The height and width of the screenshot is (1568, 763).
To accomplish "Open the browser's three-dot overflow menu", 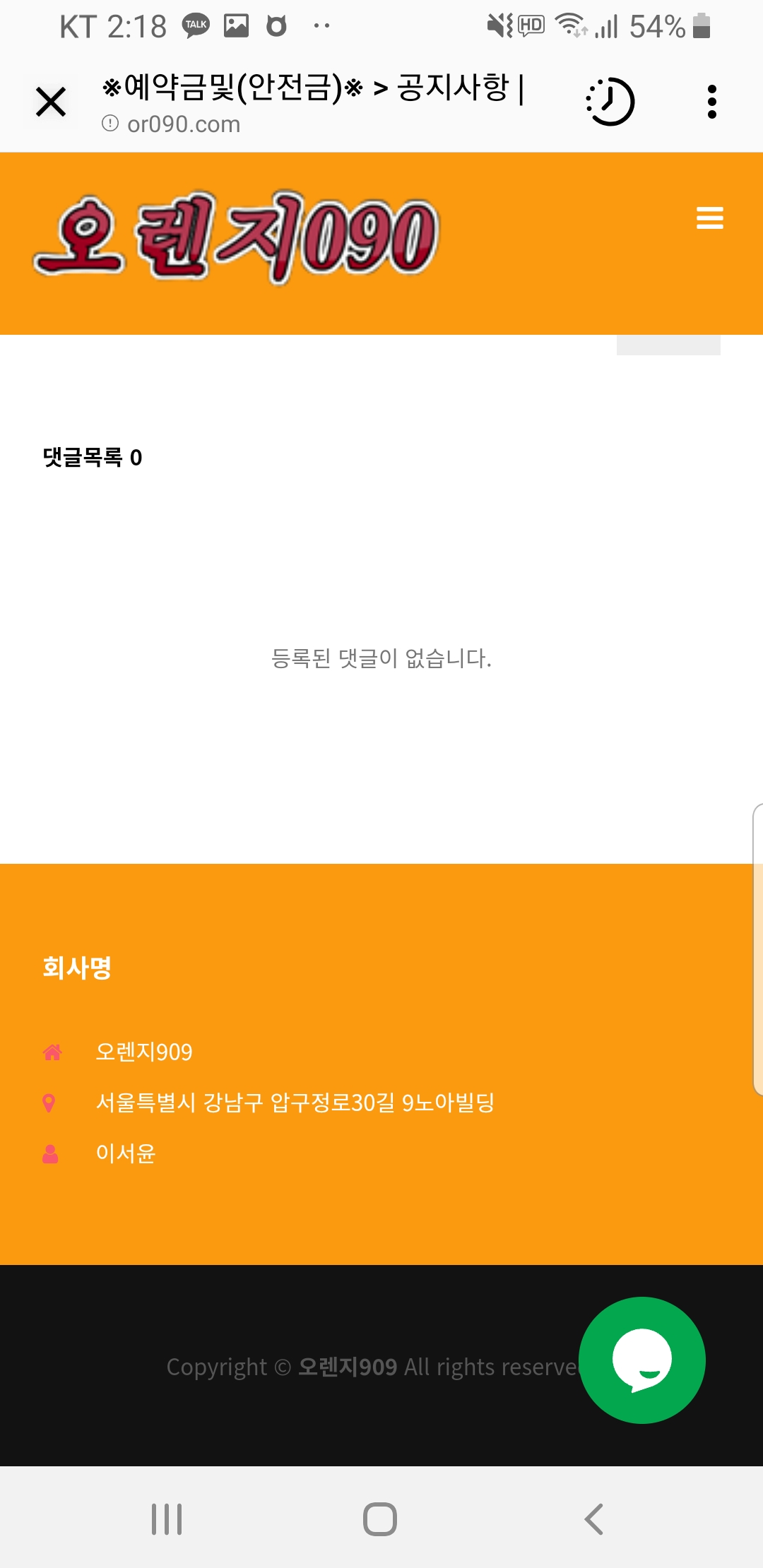I will (x=711, y=102).
